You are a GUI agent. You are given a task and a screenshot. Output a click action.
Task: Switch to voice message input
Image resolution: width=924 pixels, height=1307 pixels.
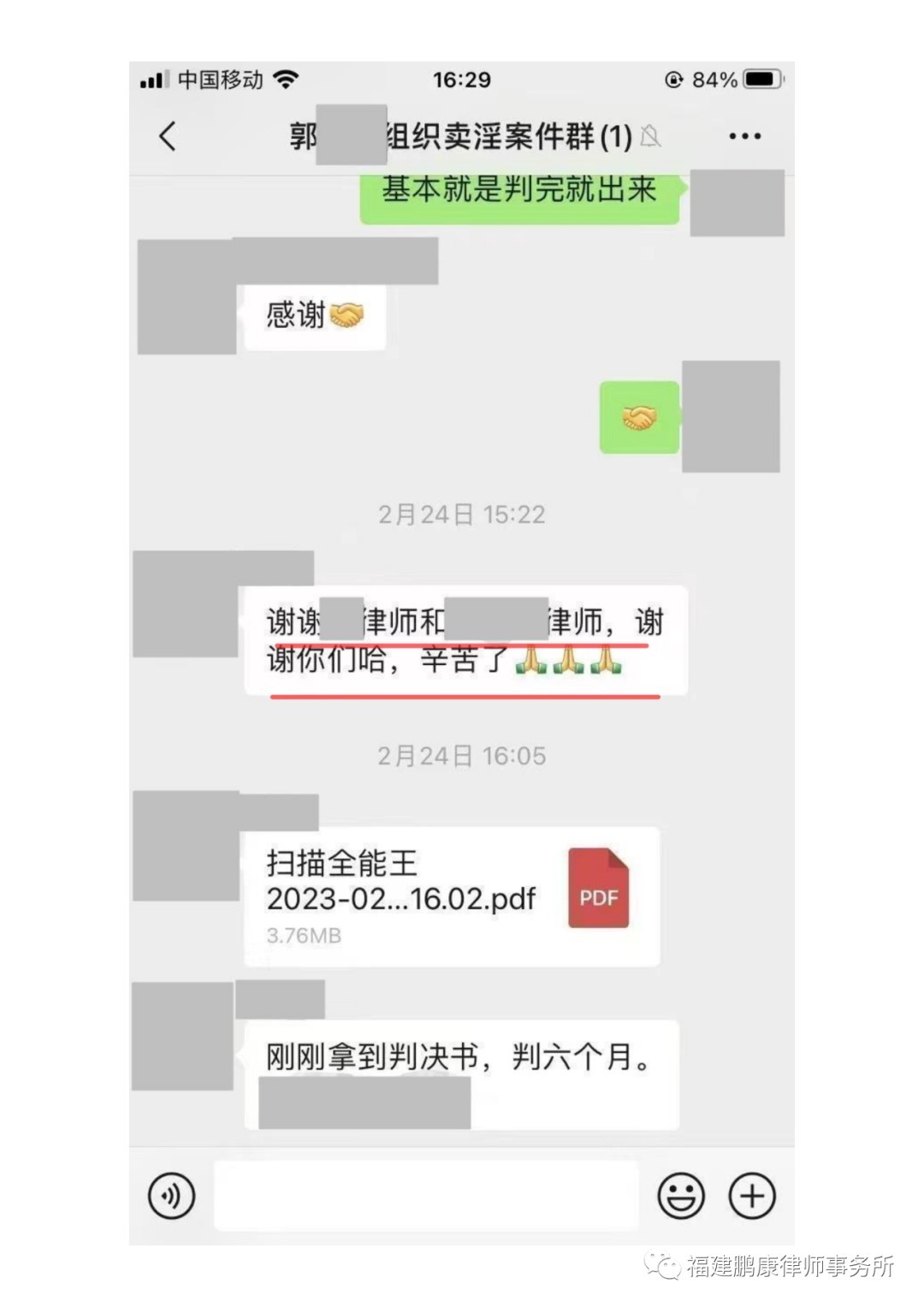click(171, 1196)
